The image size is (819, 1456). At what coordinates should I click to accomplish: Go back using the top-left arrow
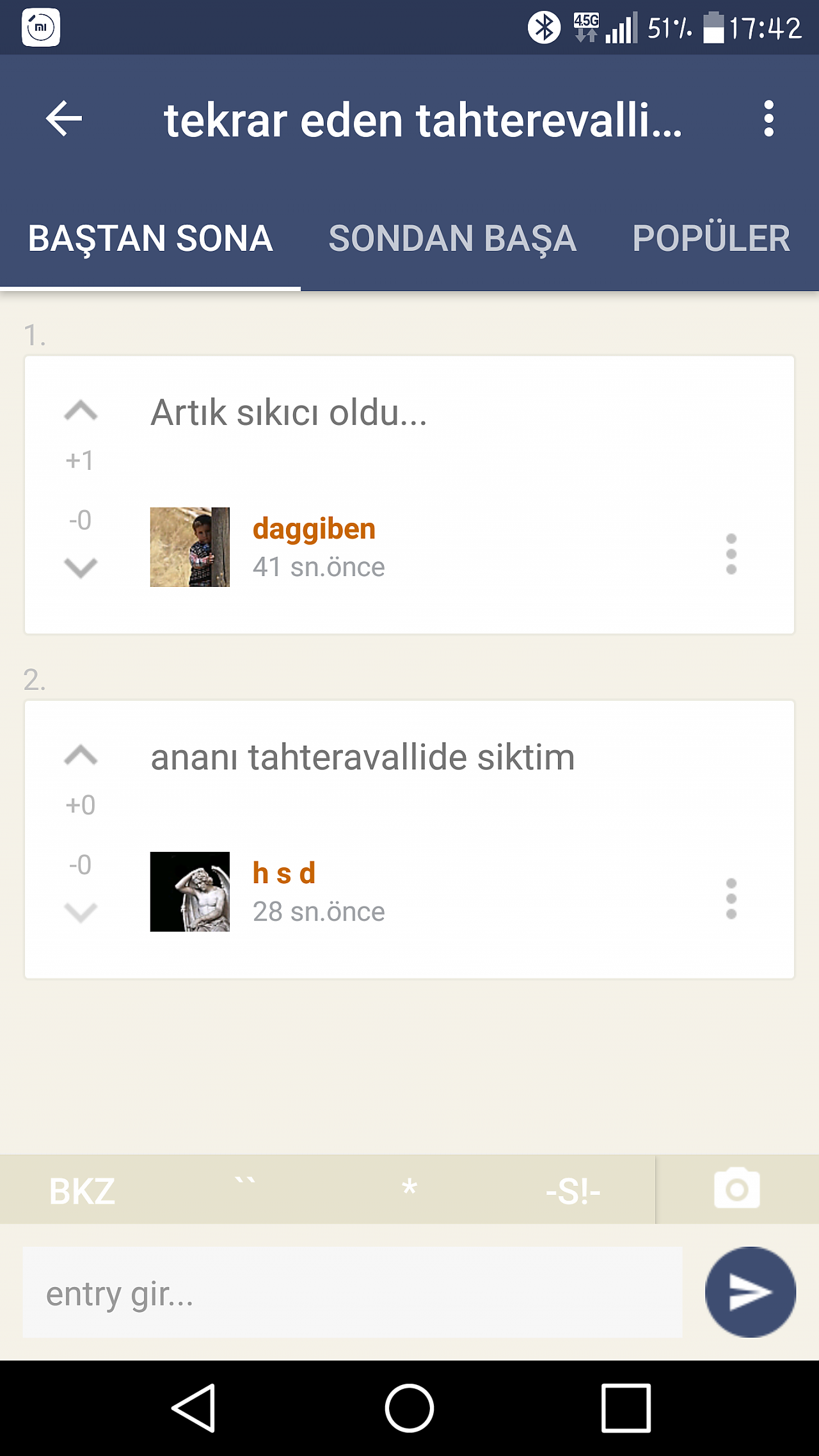click(x=64, y=118)
